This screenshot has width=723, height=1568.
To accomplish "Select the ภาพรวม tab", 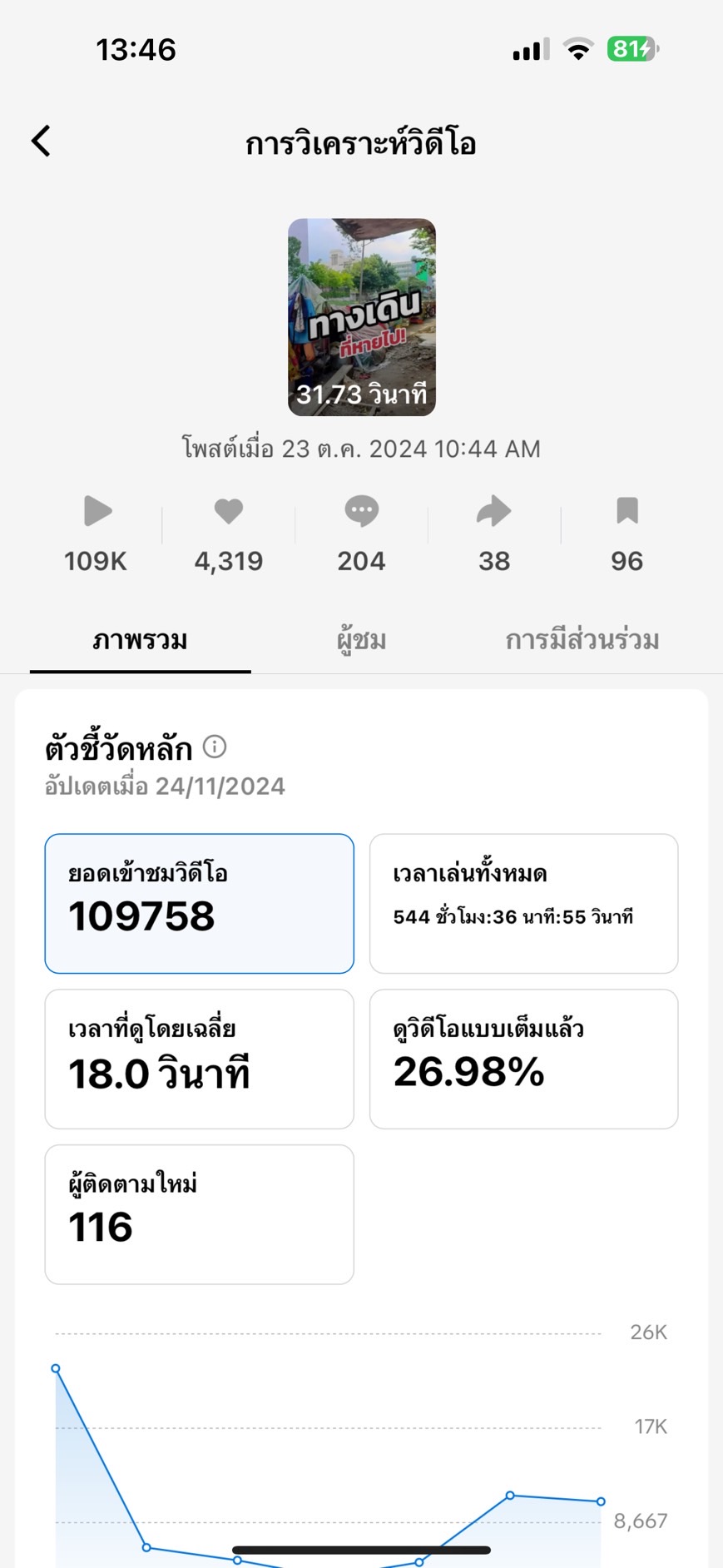I will click(140, 640).
